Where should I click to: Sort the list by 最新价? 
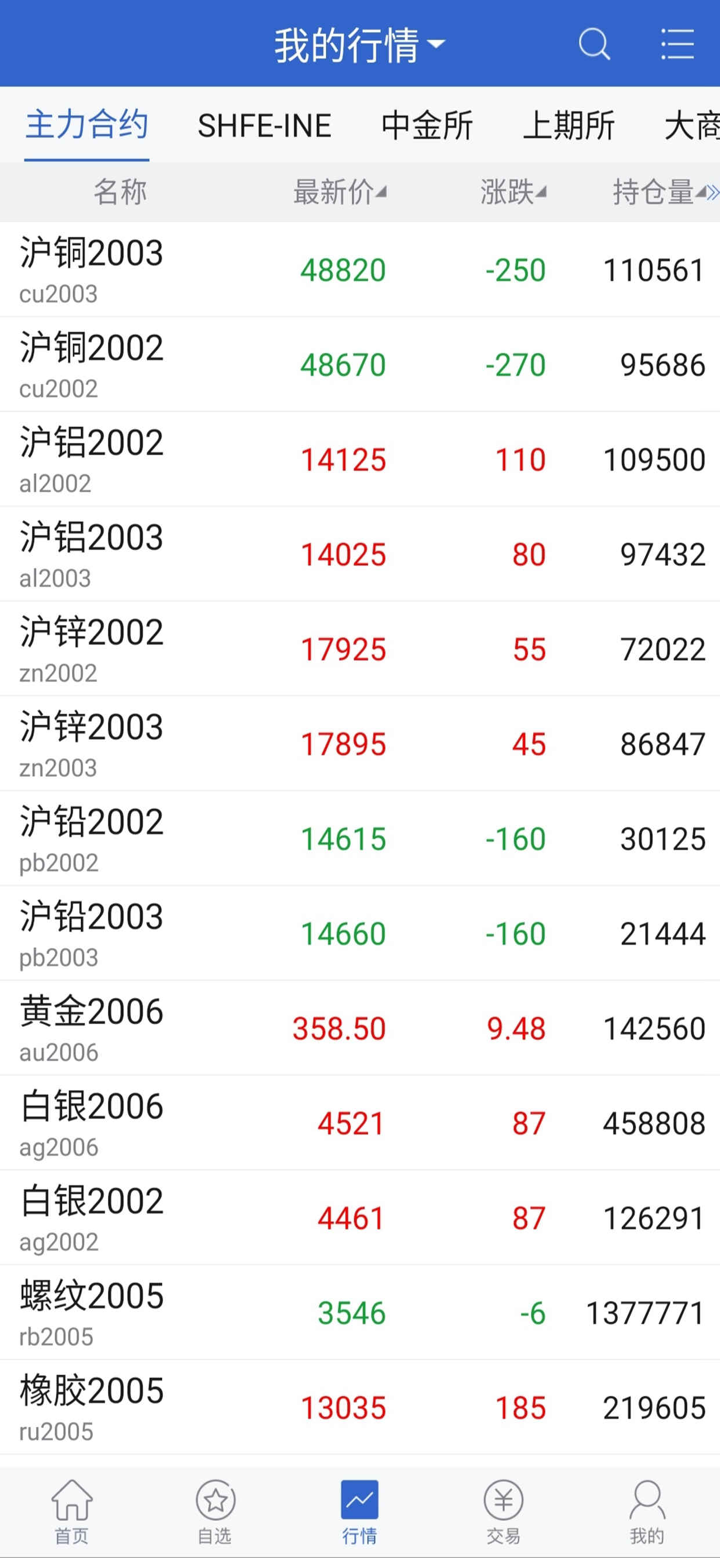click(339, 192)
